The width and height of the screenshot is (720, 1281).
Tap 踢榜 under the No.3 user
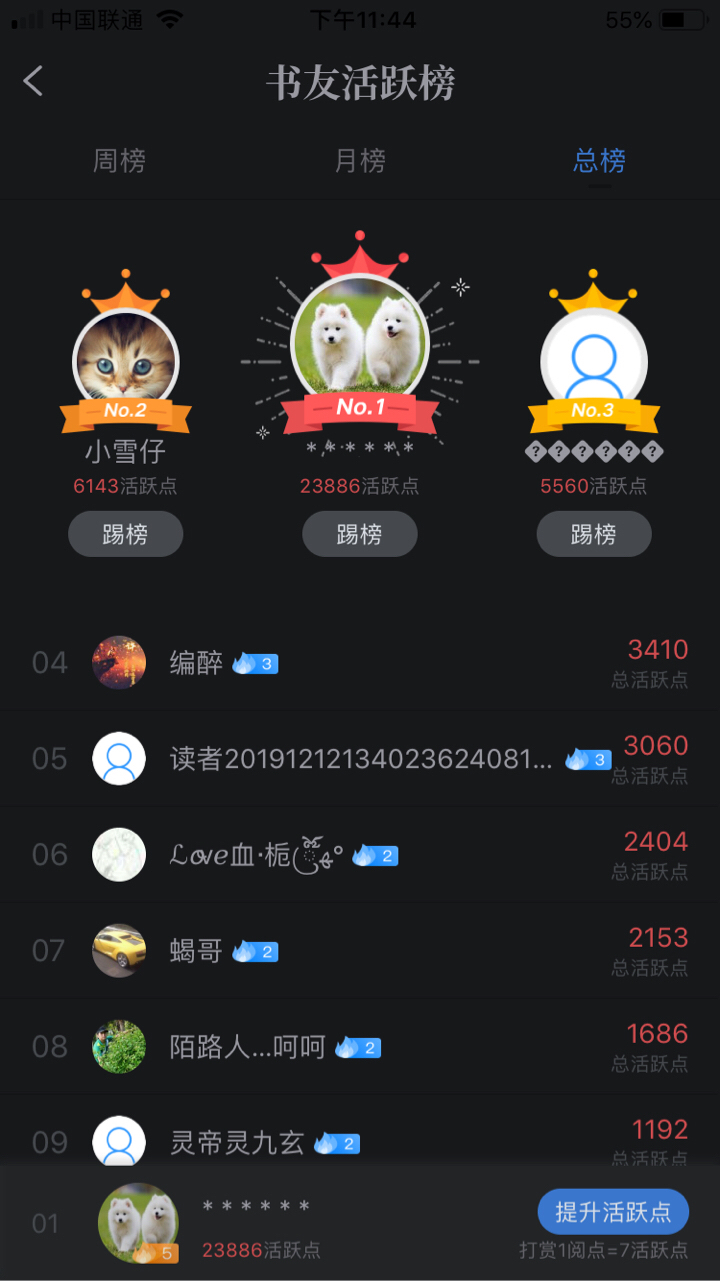pyautogui.click(x=594, y=534)
